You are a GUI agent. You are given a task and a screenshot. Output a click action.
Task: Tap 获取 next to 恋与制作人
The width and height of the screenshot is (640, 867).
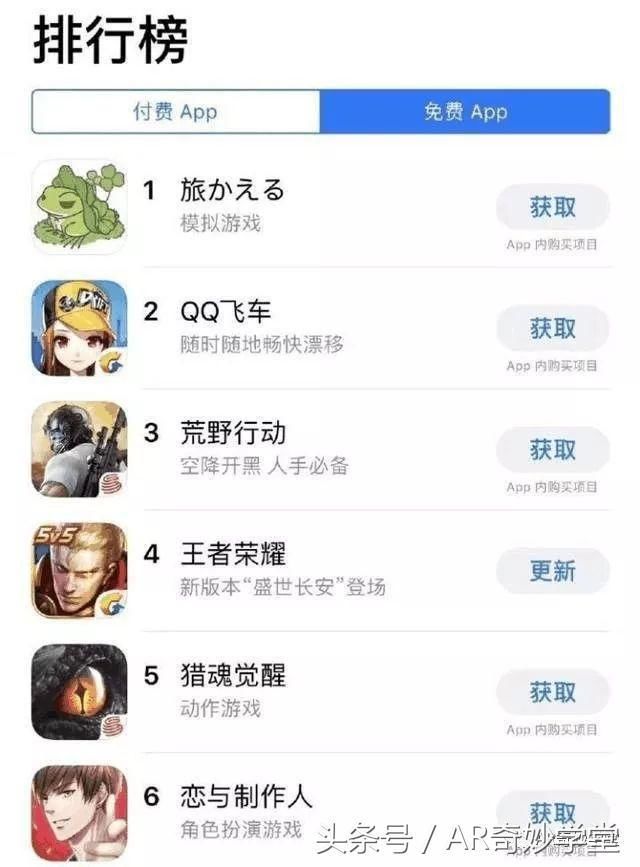[552, 810]
